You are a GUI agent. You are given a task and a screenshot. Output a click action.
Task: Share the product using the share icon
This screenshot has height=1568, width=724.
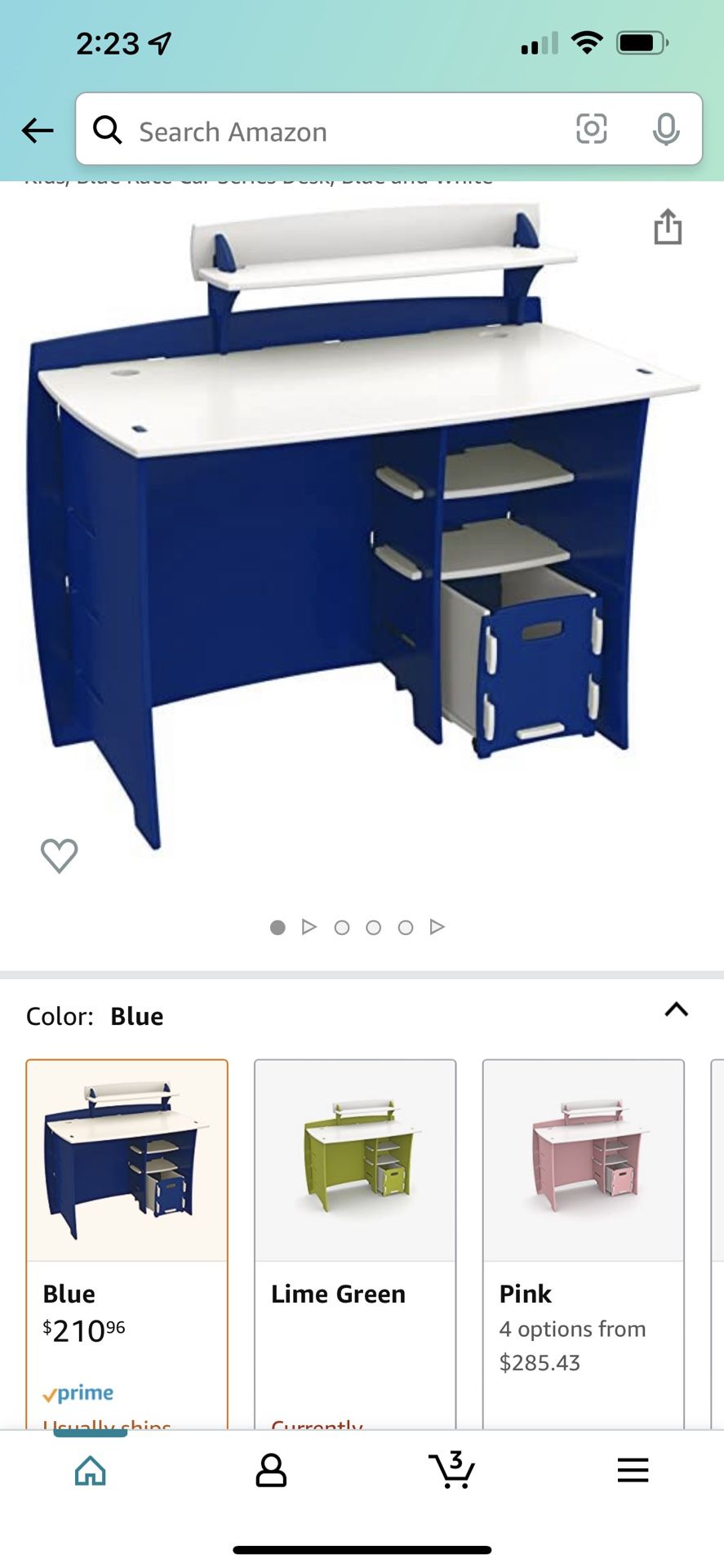[668, 228]
